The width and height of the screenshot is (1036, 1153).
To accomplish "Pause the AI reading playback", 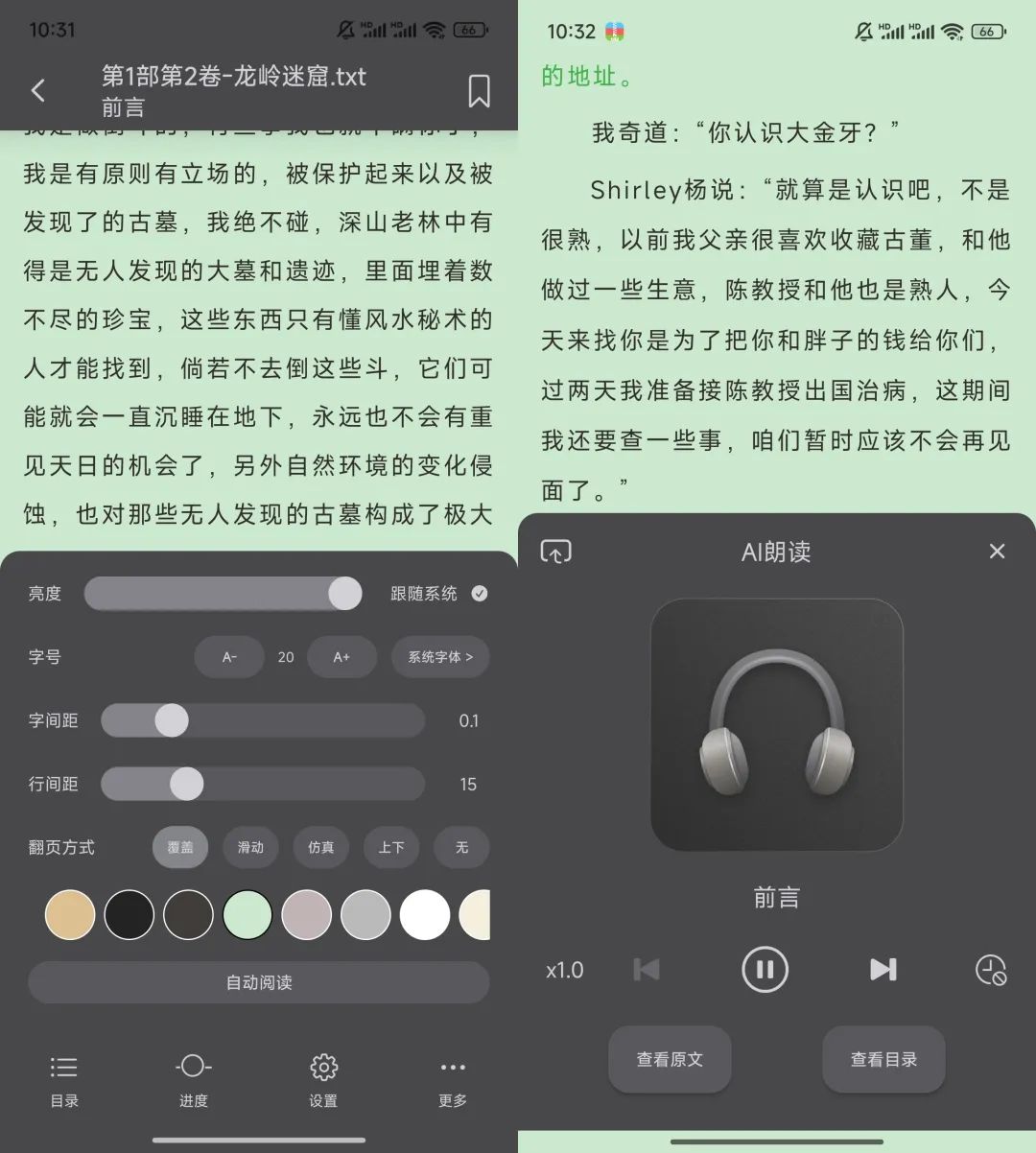I will point(765,970).
